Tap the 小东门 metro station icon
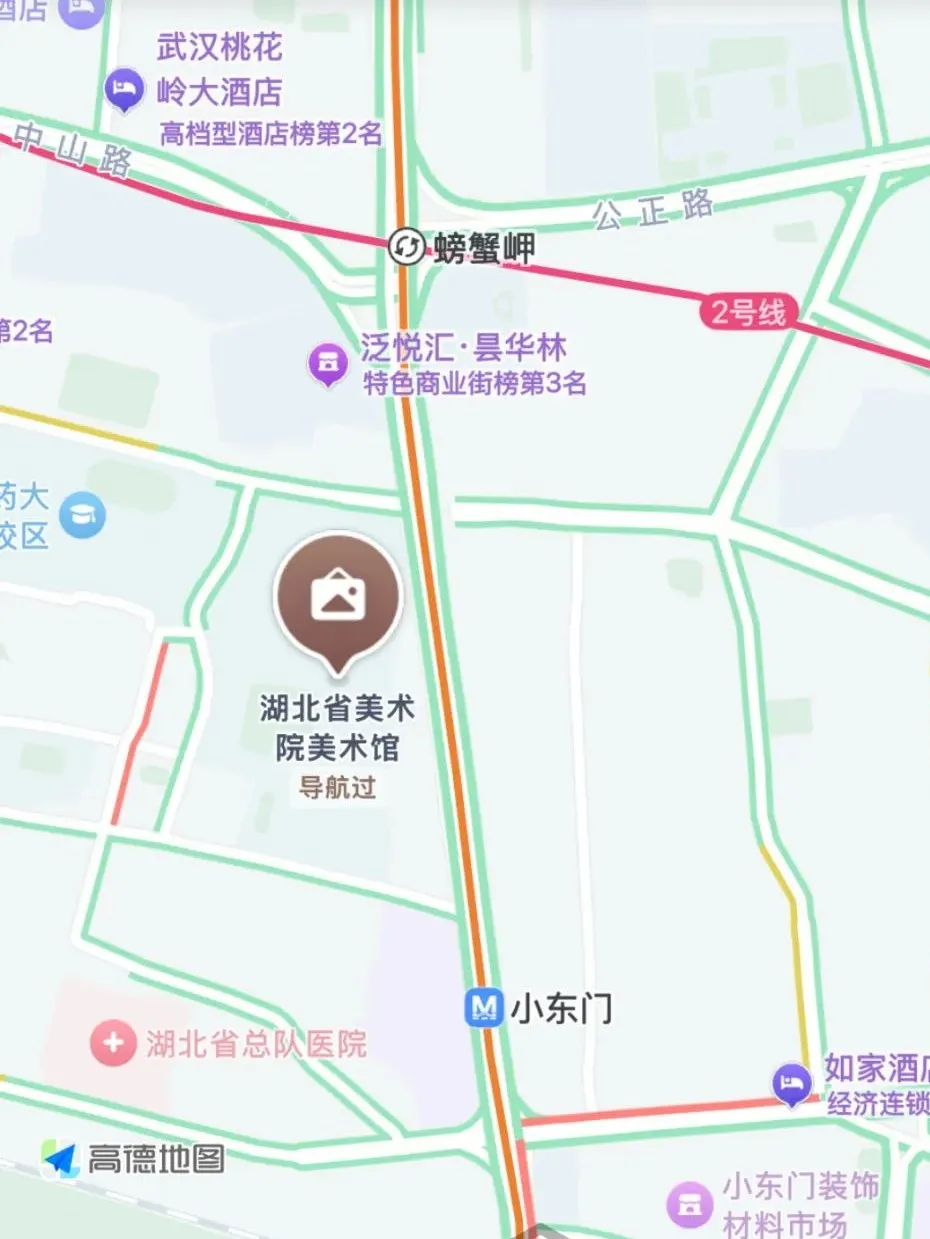This screenshot has width=930, height=1239. (484, 1007)
